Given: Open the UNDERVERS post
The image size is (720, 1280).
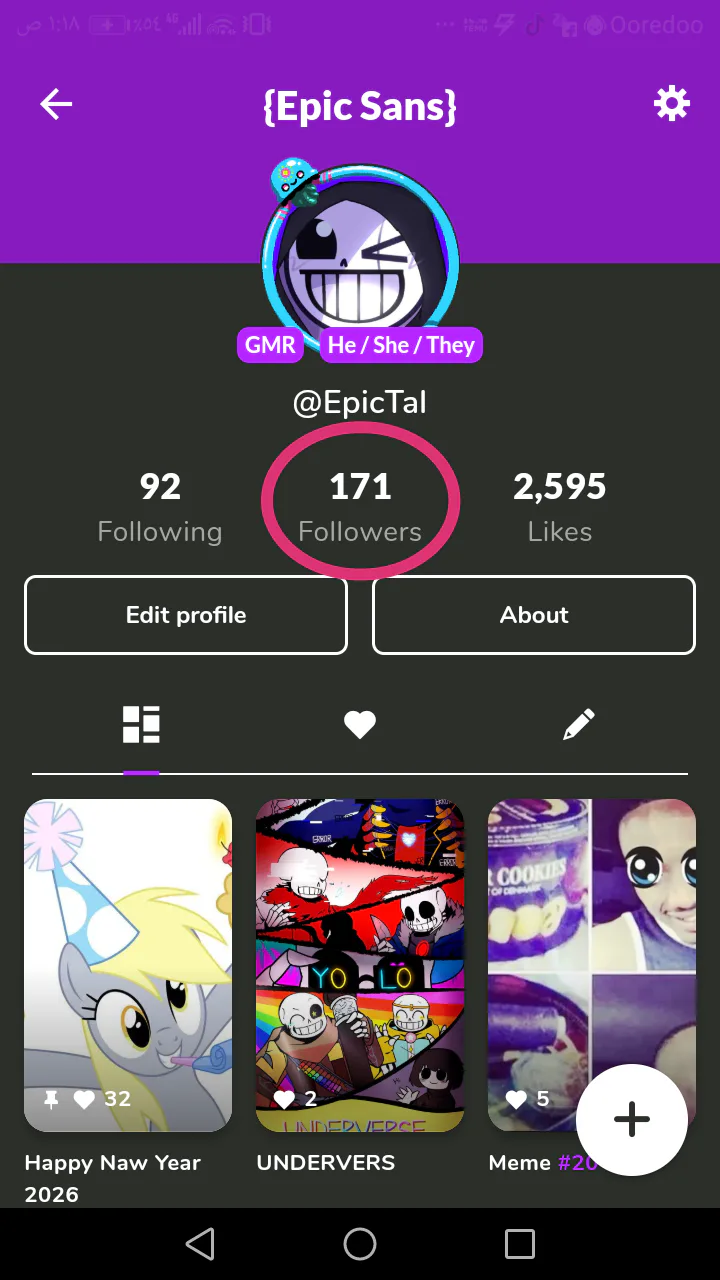Looking at the screenshot, I should 360,965.
